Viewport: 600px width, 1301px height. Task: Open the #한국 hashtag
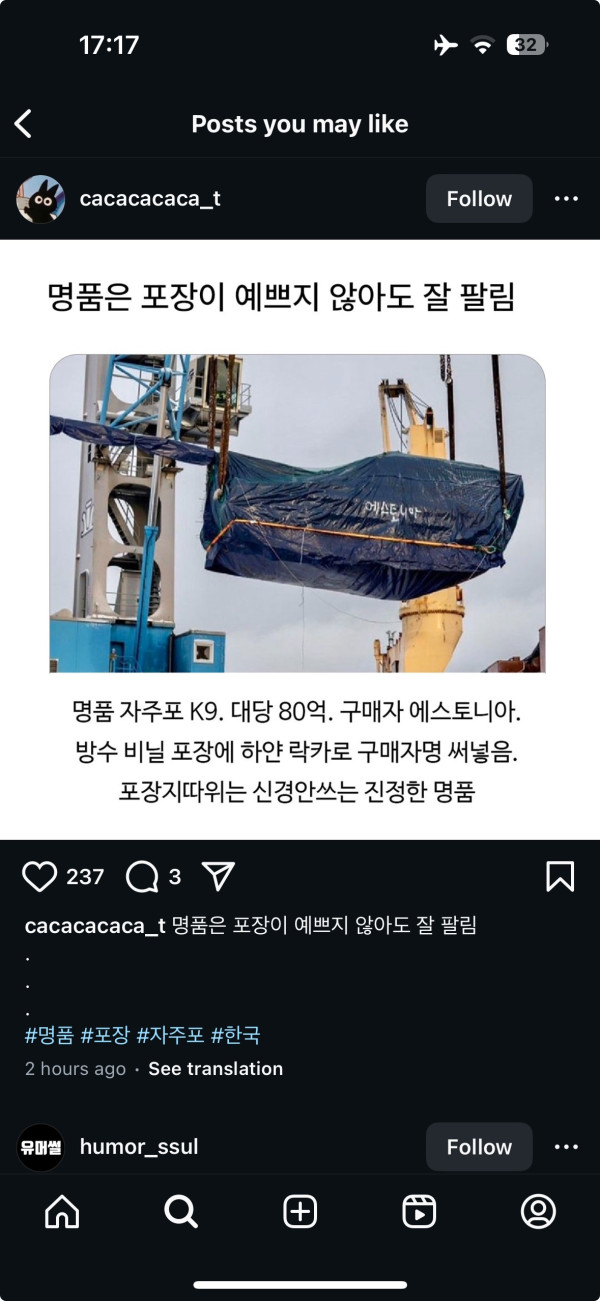pos(235,1035)
